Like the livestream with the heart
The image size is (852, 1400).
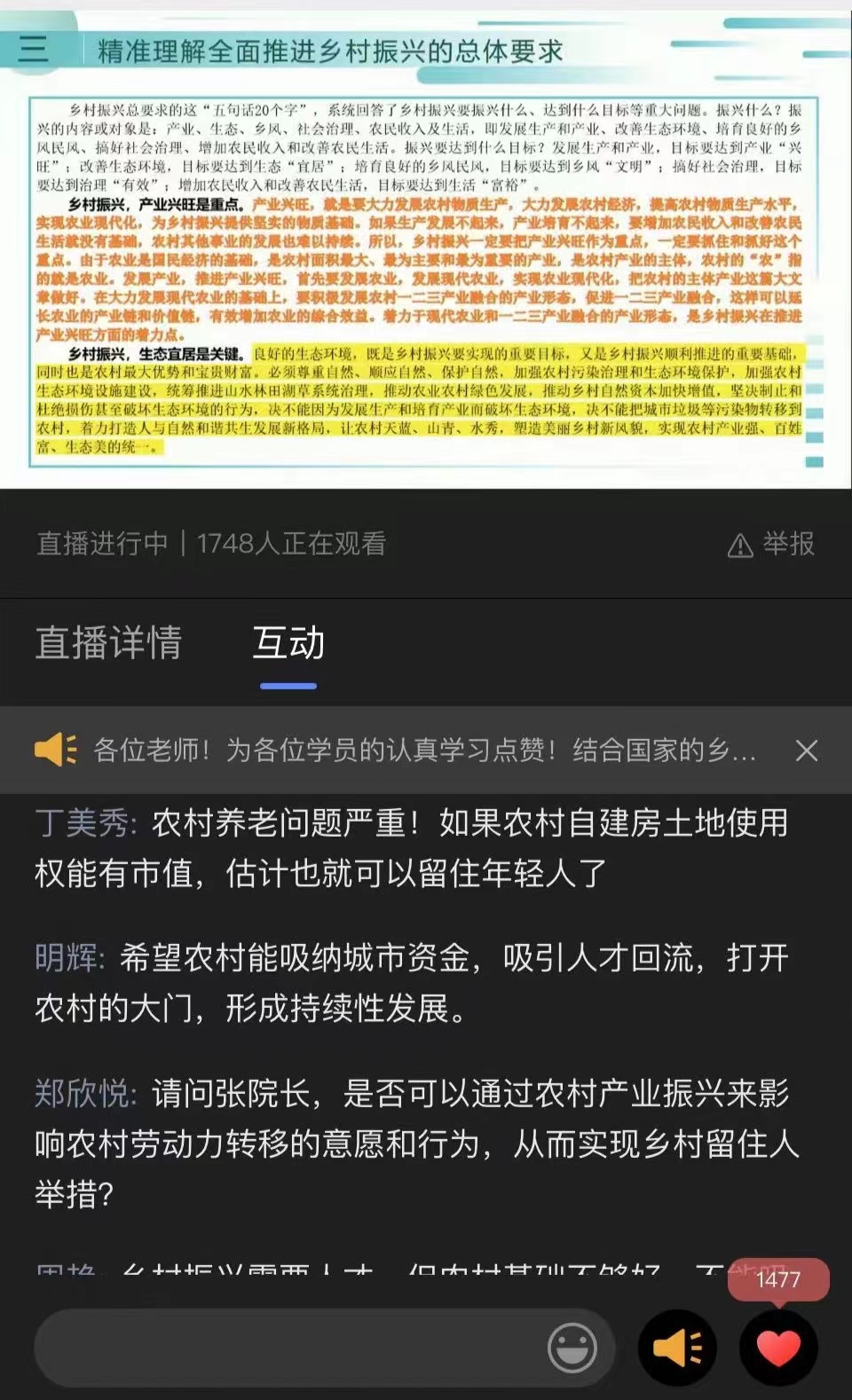pos(778,1348)
